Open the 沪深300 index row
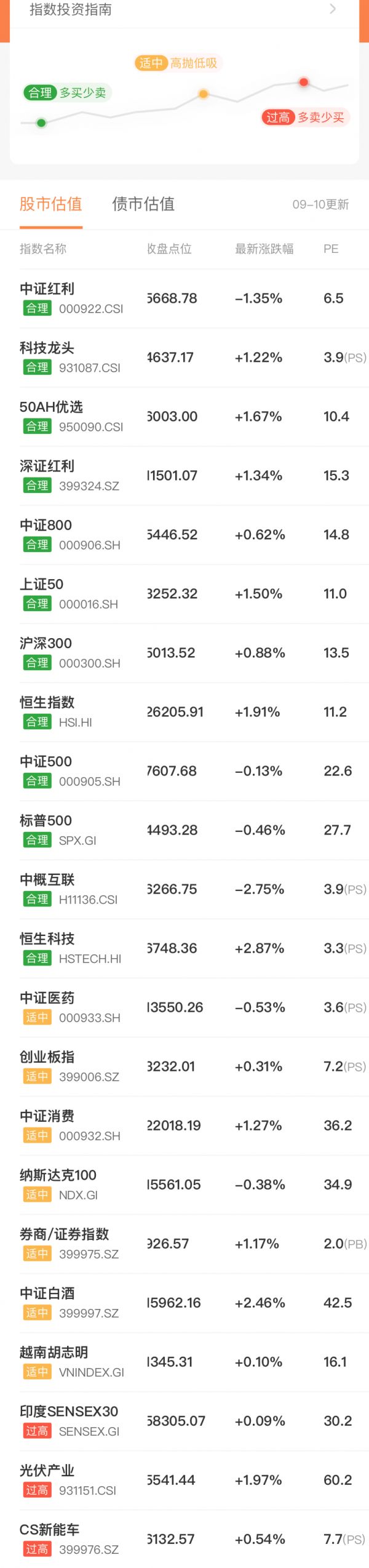The height and width of the screenshot is (1568, 369). [184, 653]
